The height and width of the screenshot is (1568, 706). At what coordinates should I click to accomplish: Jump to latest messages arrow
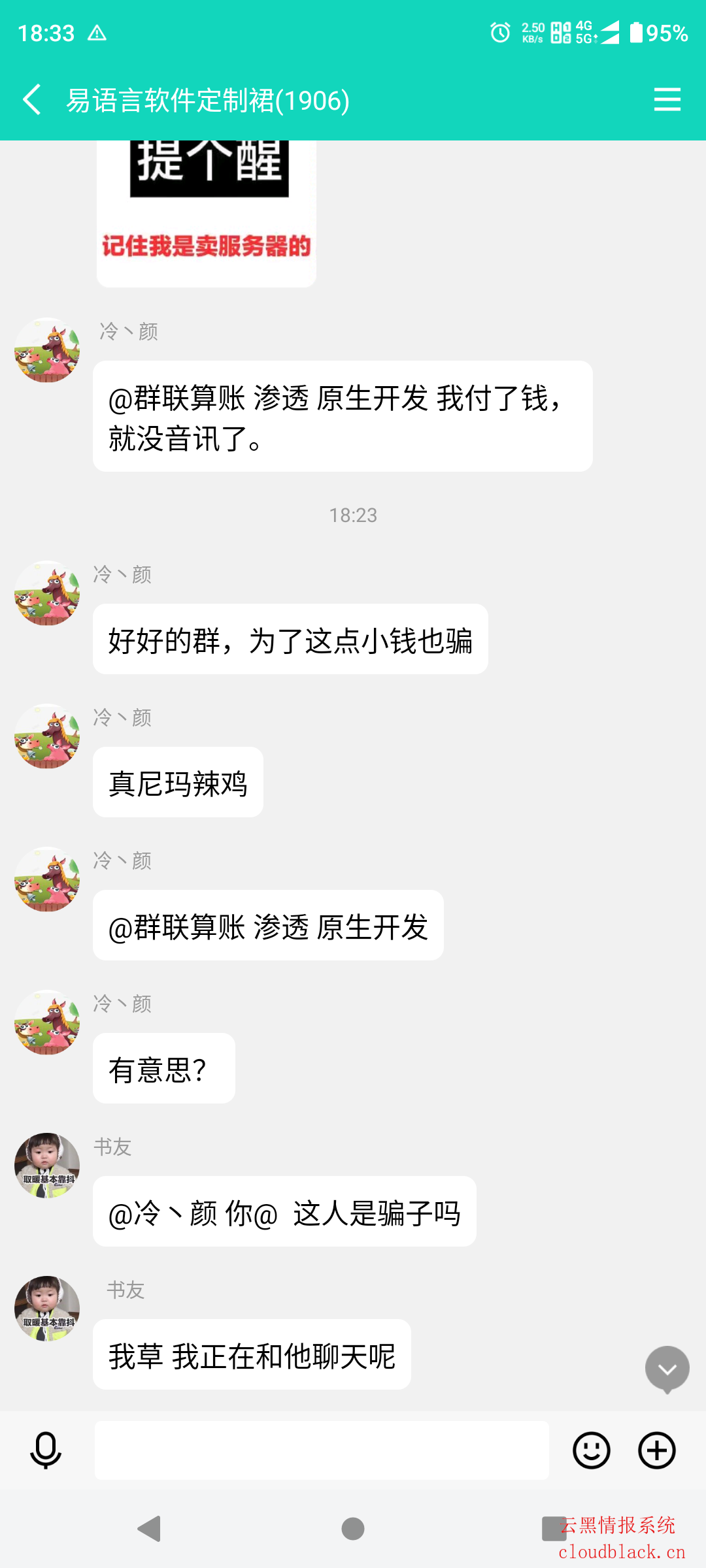667,1369
